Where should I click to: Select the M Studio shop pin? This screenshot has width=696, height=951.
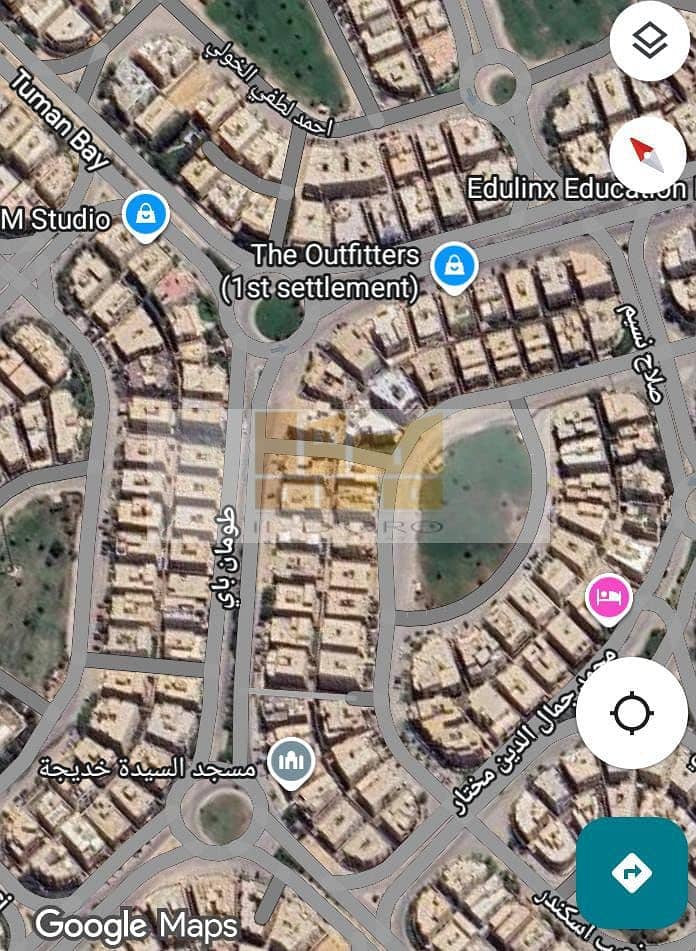coord(146,214)
